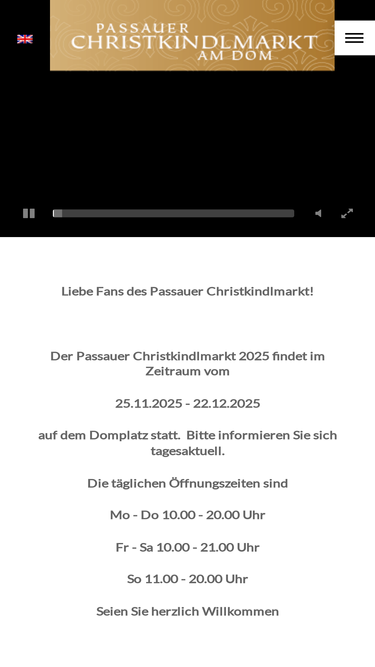Pause the video playback
Screen dimensions: 375x667
[29, 213]
